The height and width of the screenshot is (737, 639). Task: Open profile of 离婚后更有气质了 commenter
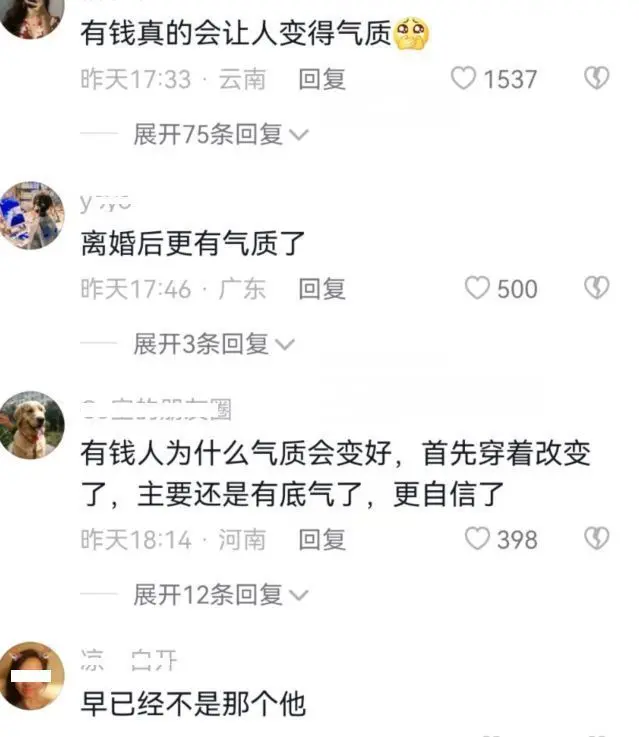click(x=32, y=215)
